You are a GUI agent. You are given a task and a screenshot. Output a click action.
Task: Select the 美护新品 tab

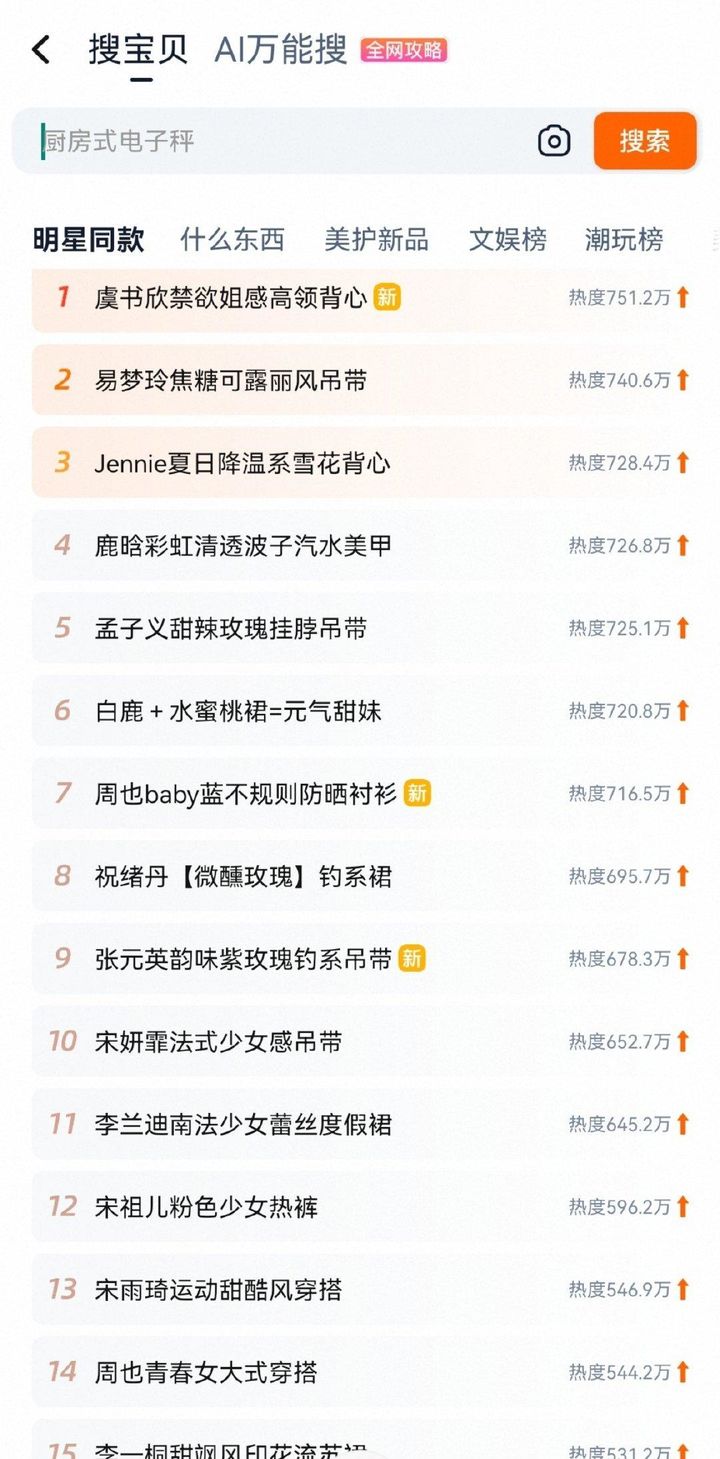[376, 239]
